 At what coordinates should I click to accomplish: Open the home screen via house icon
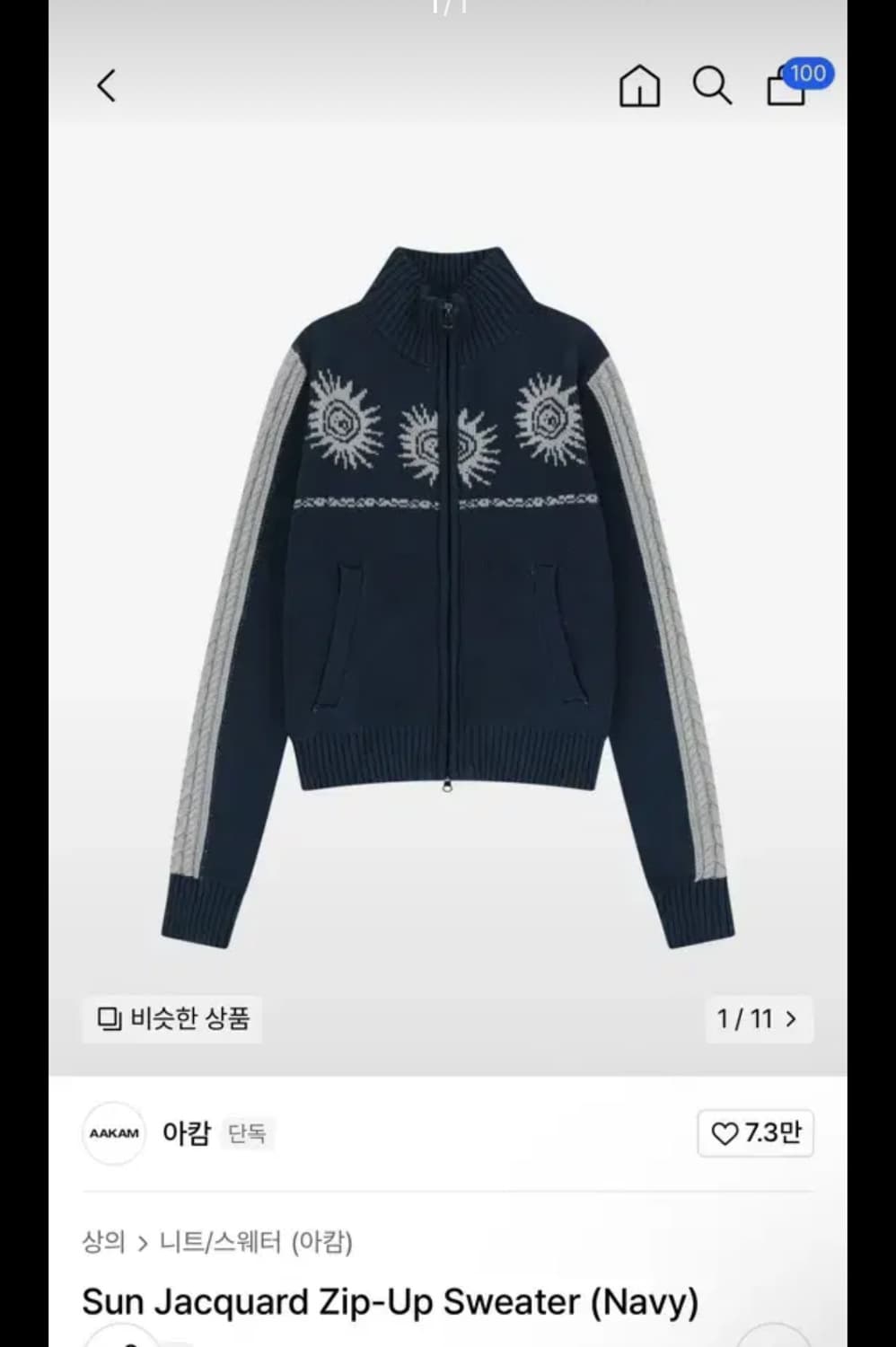point(639,87)
